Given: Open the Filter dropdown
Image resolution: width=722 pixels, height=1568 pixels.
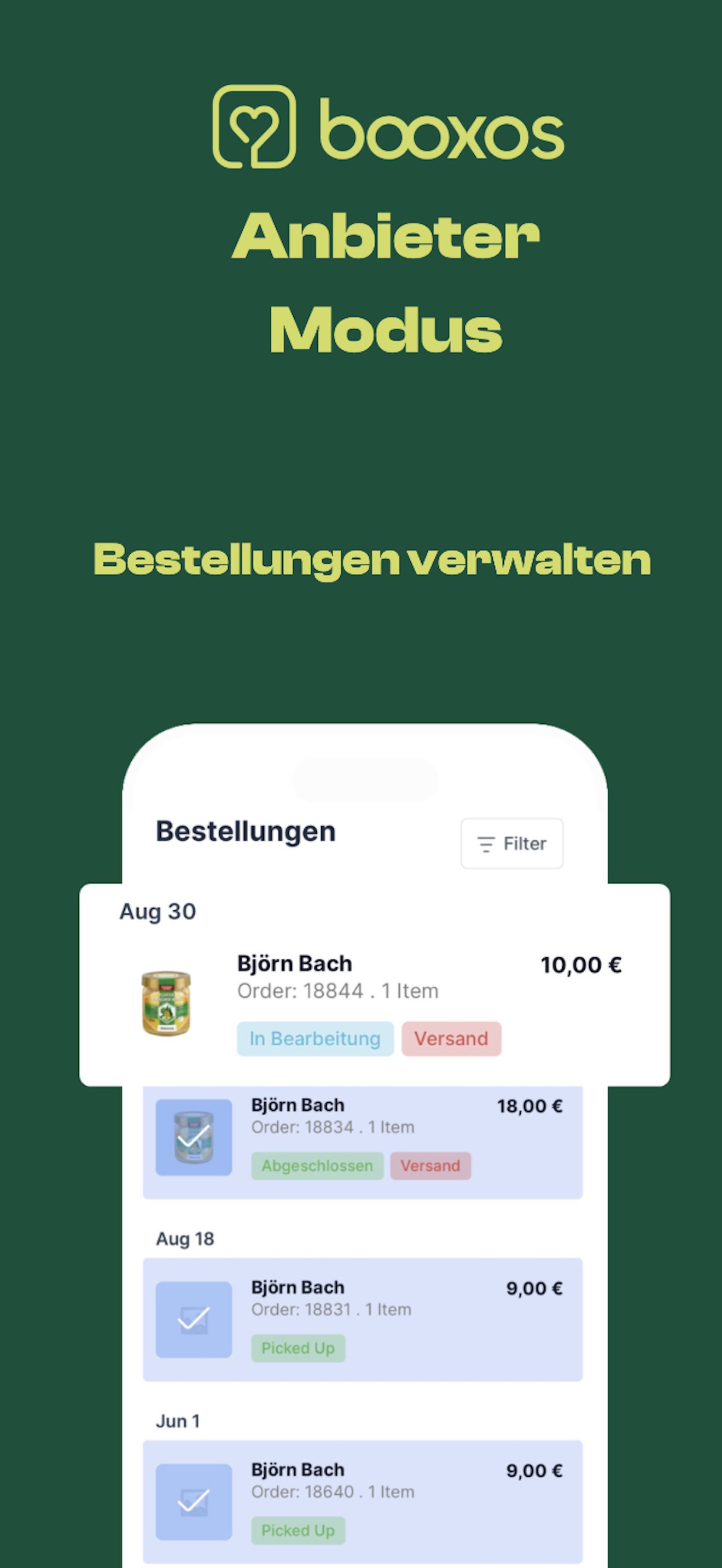Looking at the screenshot, I should [x=511, y=843].
